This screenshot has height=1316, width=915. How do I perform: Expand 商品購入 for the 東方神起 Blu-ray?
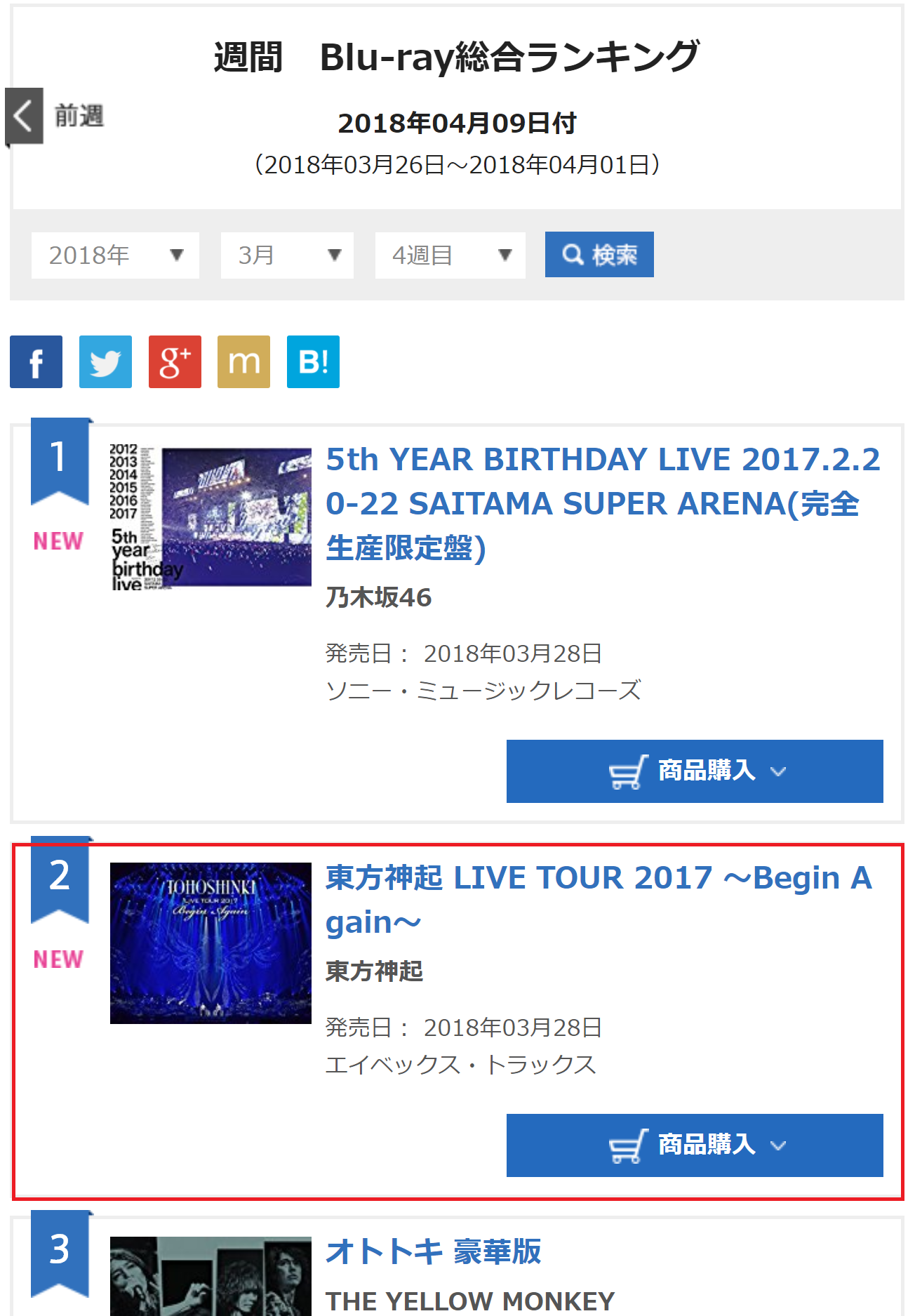[695, 1145]
